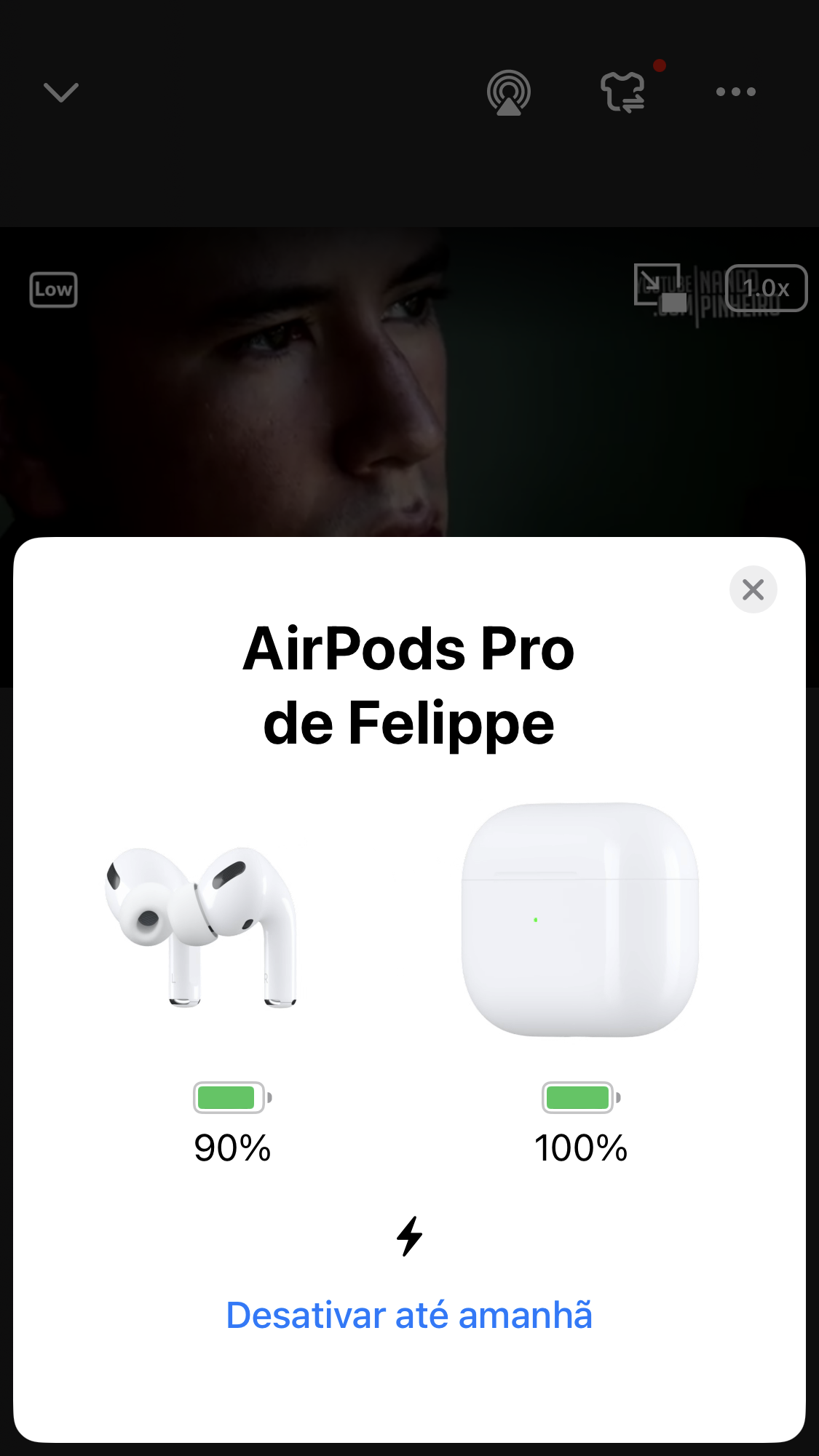Open the sync icon with red dot

[x=624, y=93]
